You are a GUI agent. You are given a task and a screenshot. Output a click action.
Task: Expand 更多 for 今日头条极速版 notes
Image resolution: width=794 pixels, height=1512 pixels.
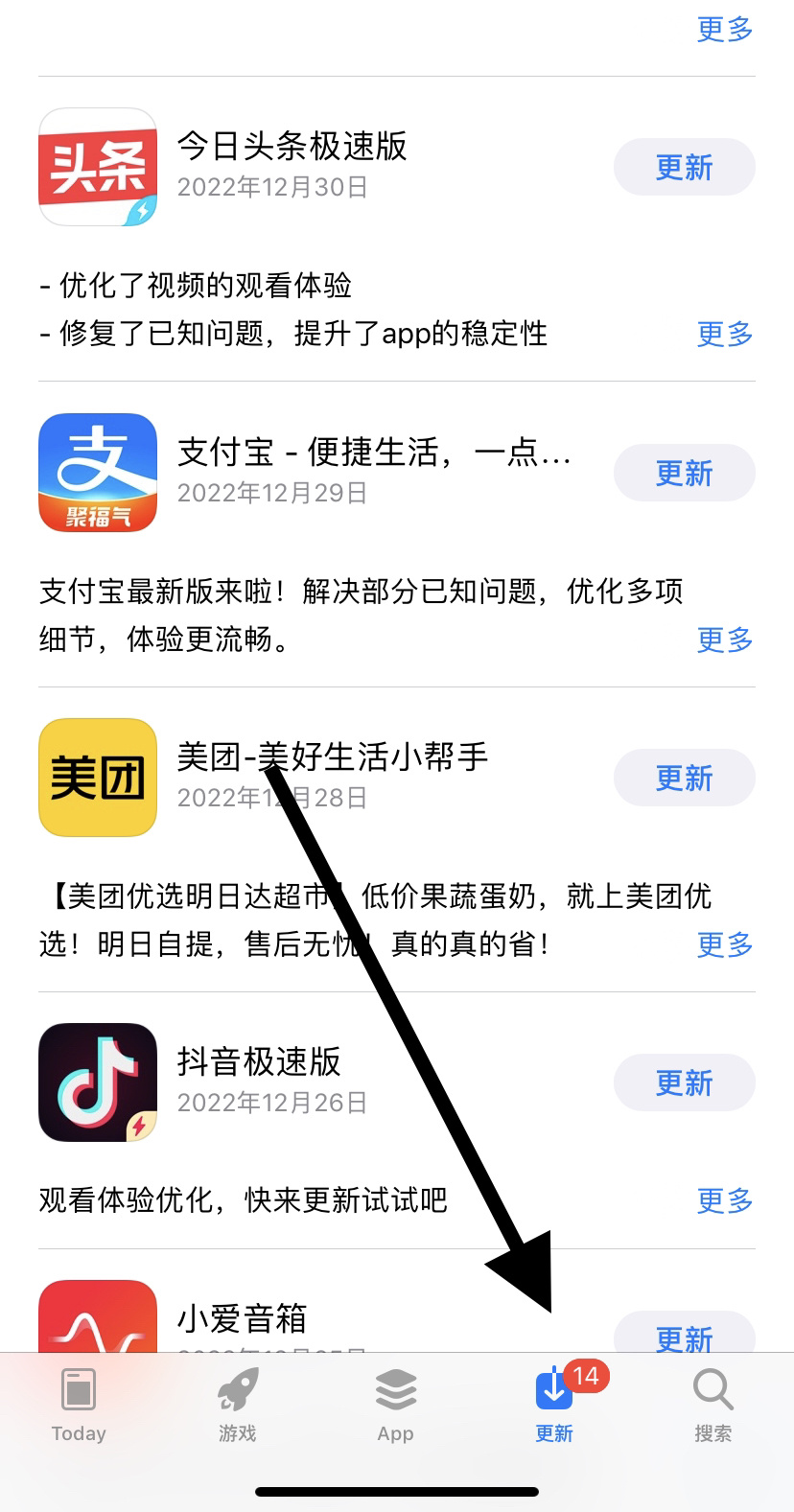coord(724,334)
